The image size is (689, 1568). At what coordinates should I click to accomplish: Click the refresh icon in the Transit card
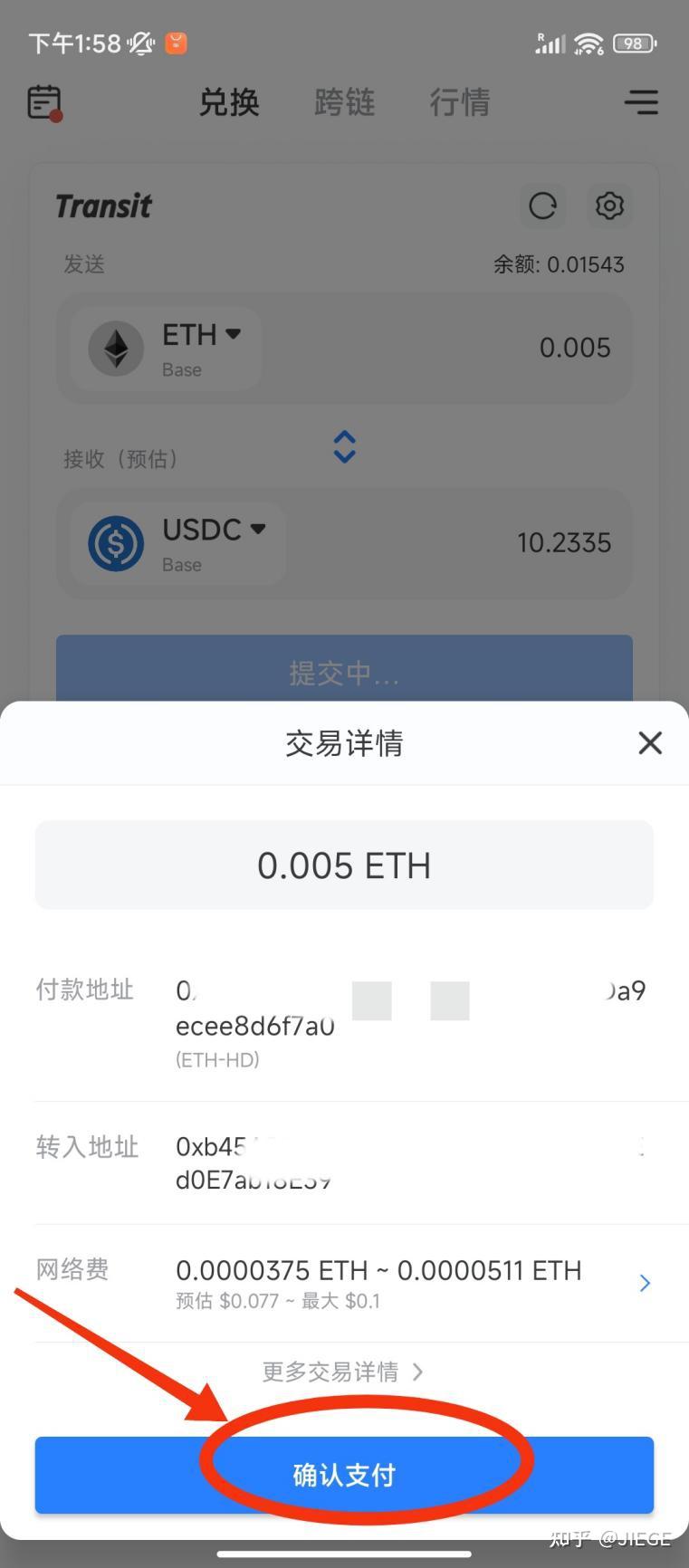click(x=542, y=206)
